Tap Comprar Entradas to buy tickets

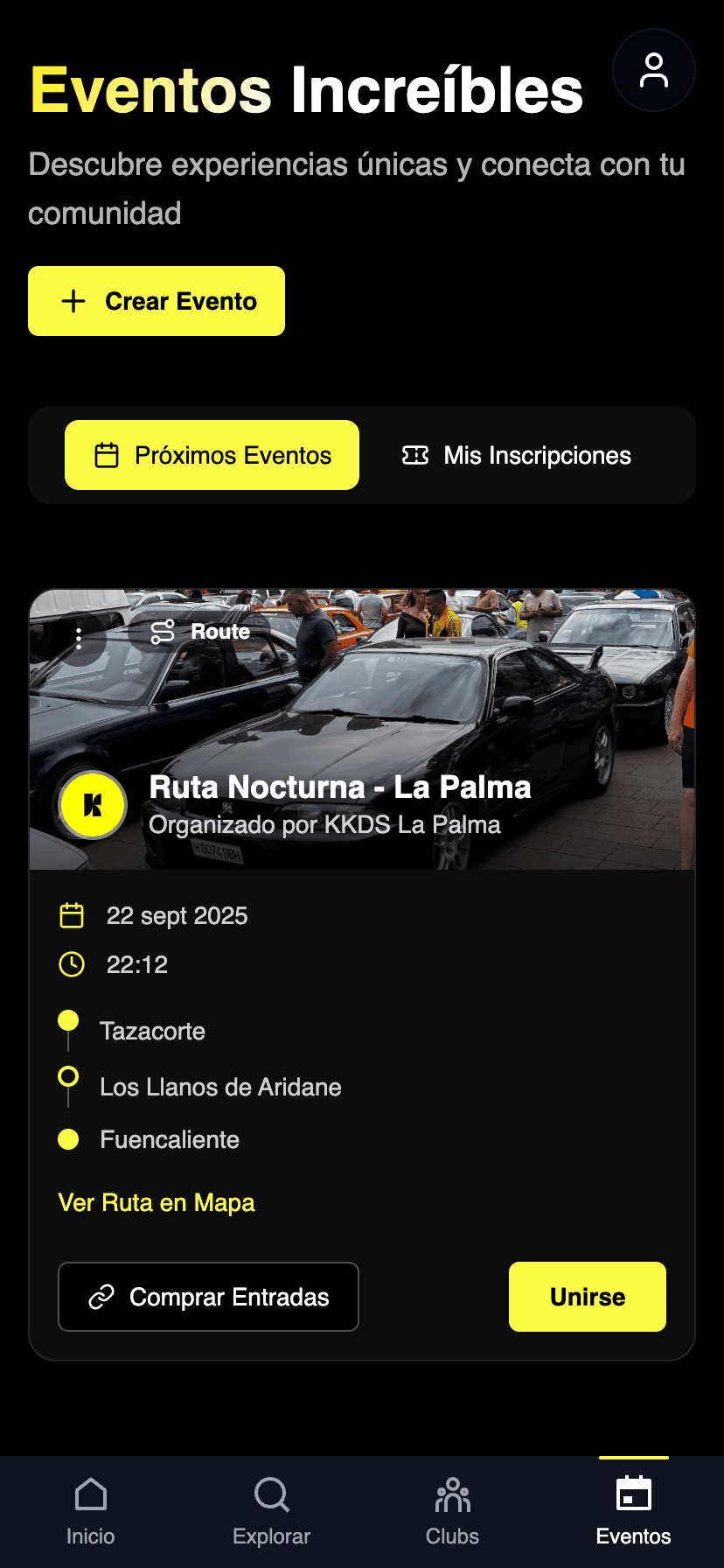(x=208, y=1297)
